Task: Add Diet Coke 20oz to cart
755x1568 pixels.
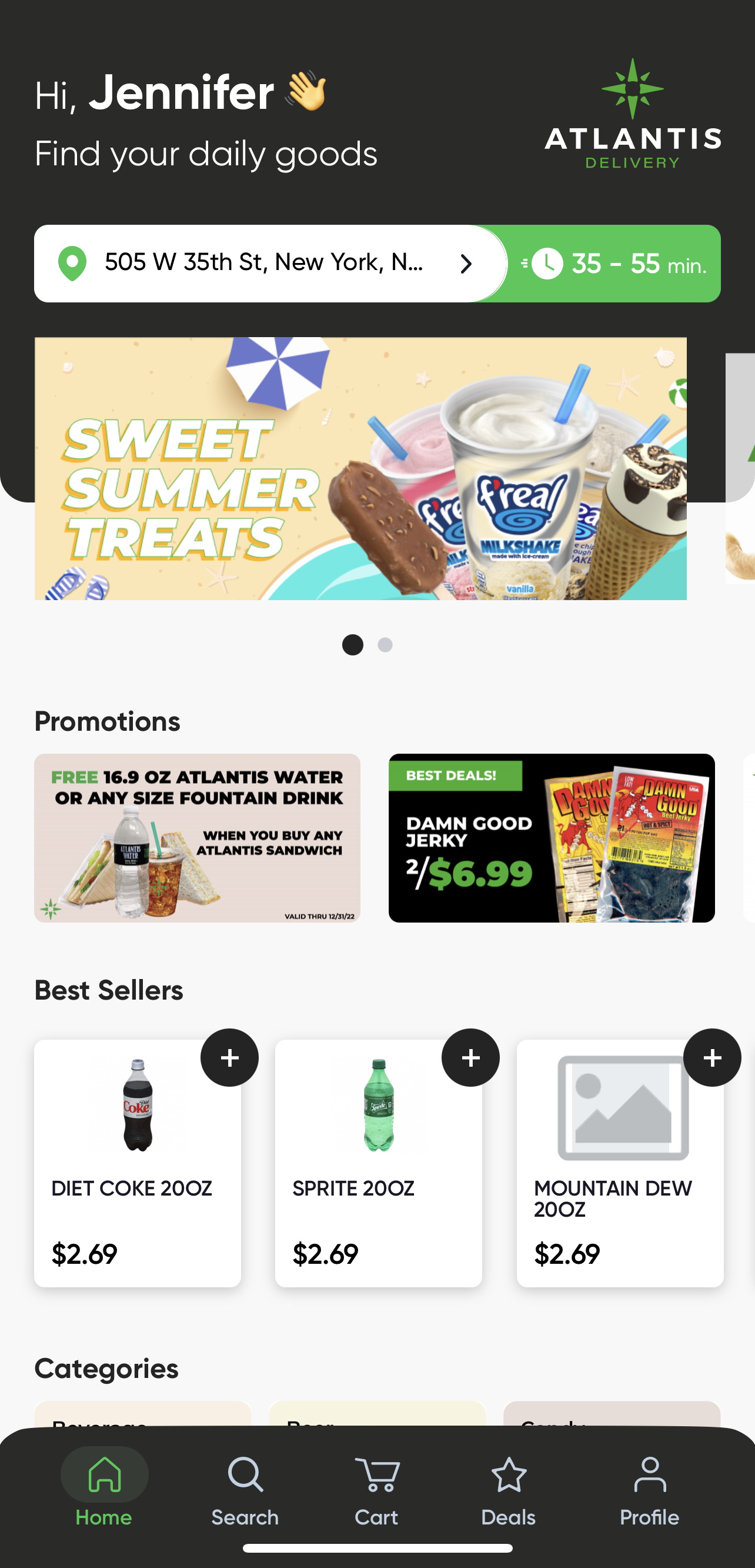Action: pos(229,1057)
